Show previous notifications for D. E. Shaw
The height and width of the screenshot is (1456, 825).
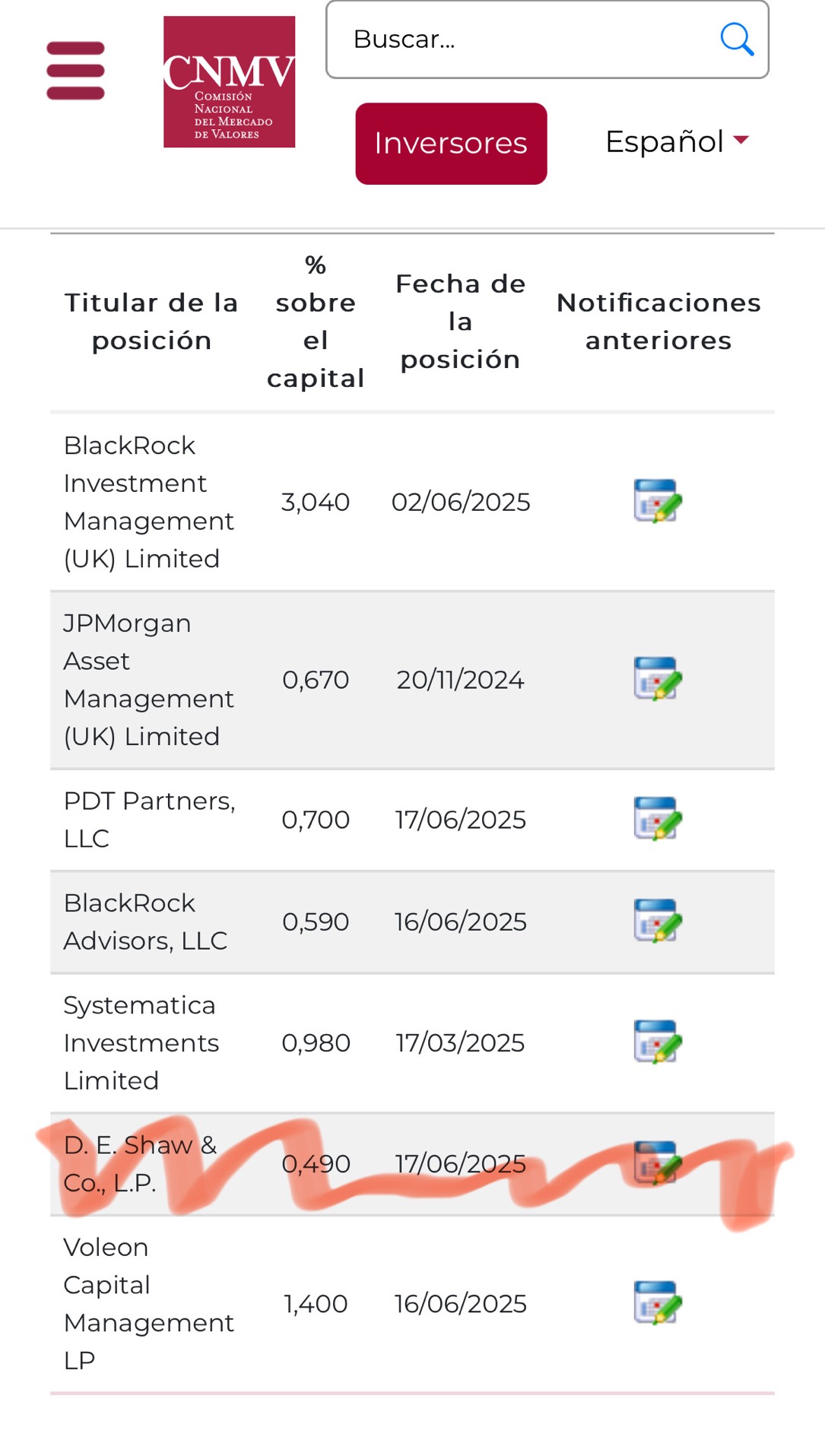tap(658, 1163)
